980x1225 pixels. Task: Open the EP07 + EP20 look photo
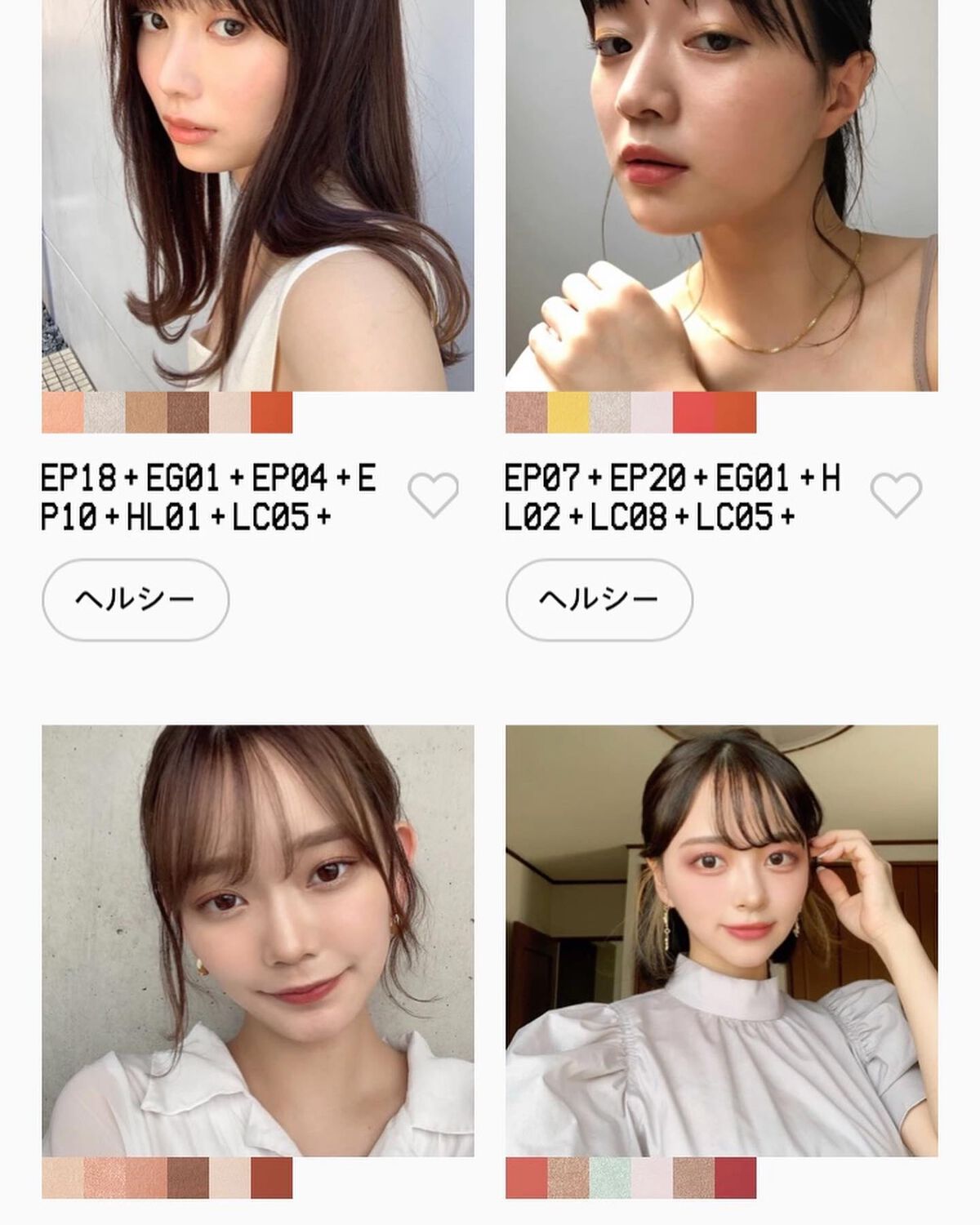[x=721, y=196]
